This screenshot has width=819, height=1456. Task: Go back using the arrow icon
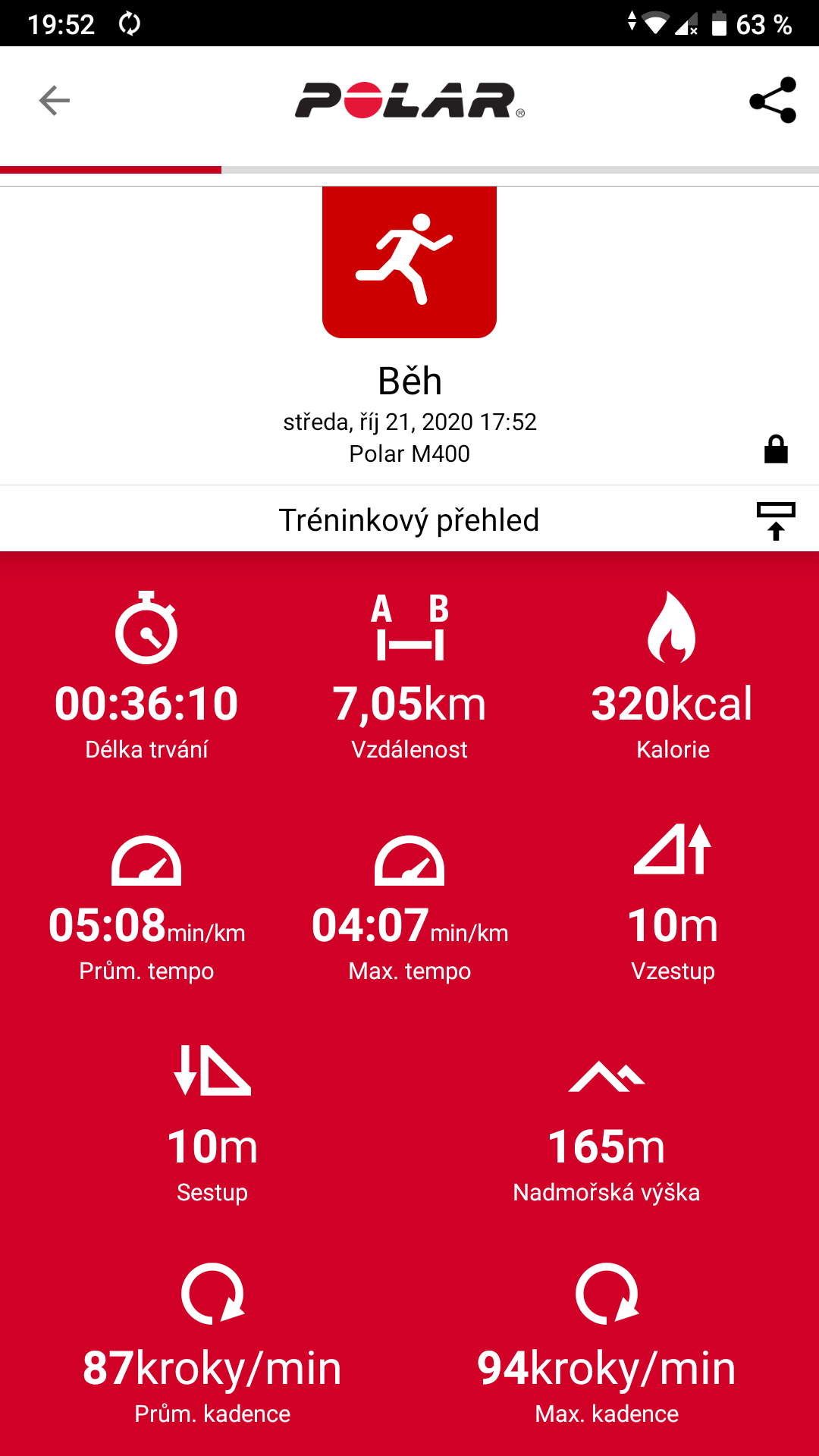[55, 100]
